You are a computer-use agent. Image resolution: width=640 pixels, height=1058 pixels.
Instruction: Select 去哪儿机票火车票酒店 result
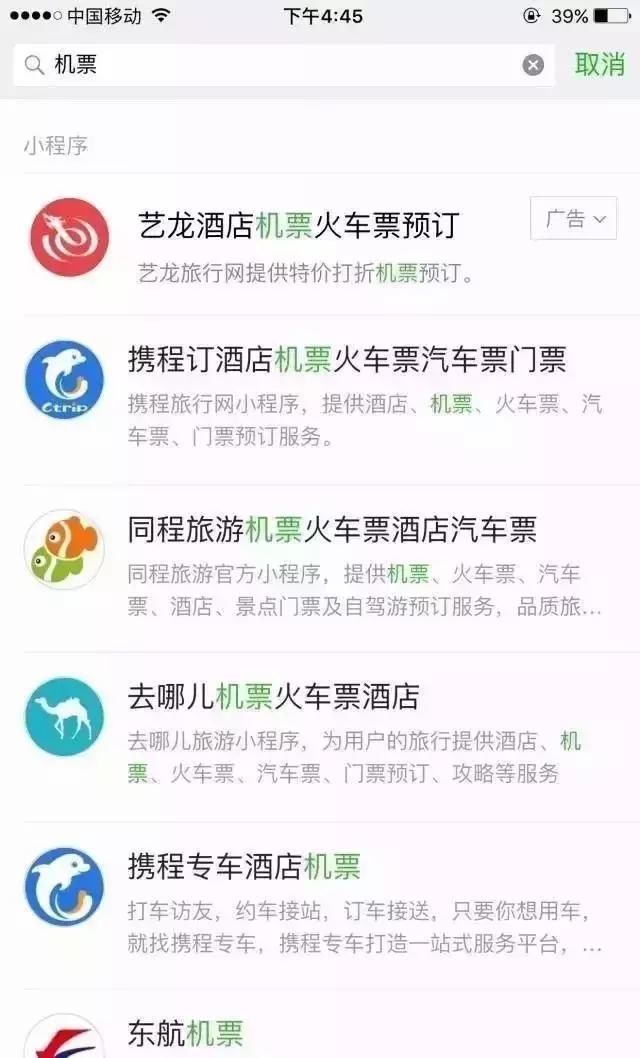pyautogui.click(x=273, y=696)
